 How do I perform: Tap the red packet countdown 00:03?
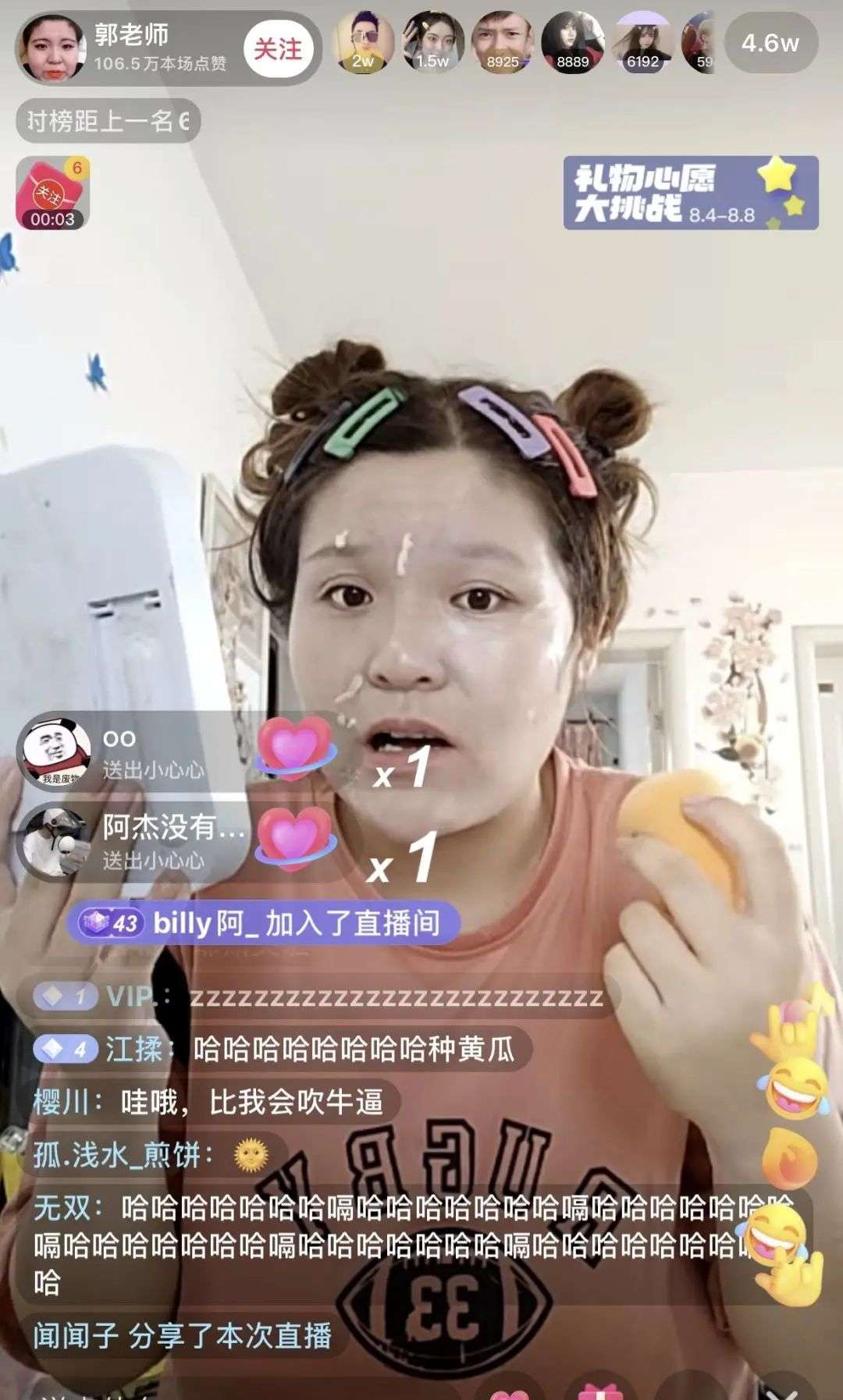(52, 193)
